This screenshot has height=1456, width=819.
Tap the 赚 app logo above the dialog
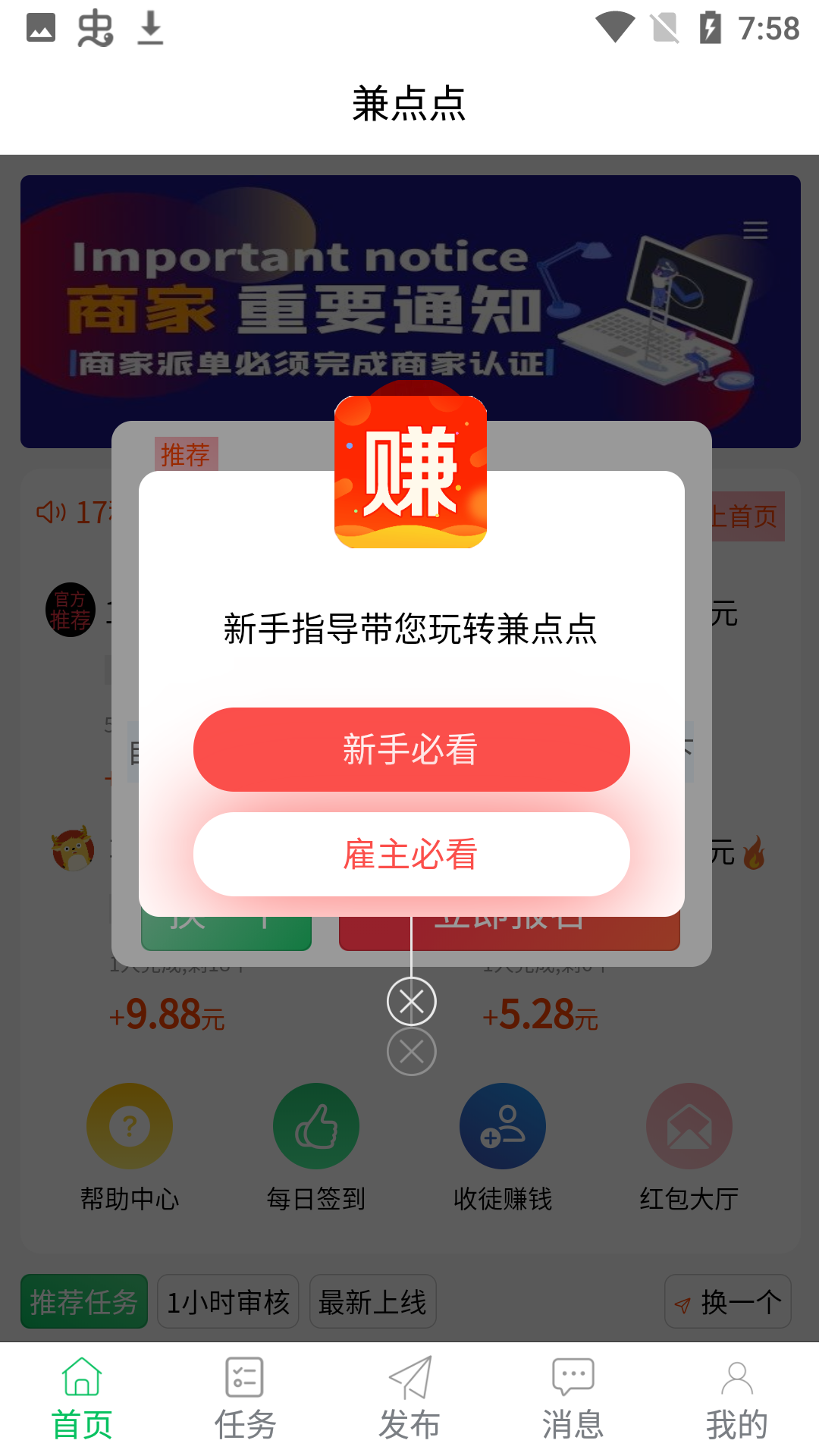[x=409, y=474]
